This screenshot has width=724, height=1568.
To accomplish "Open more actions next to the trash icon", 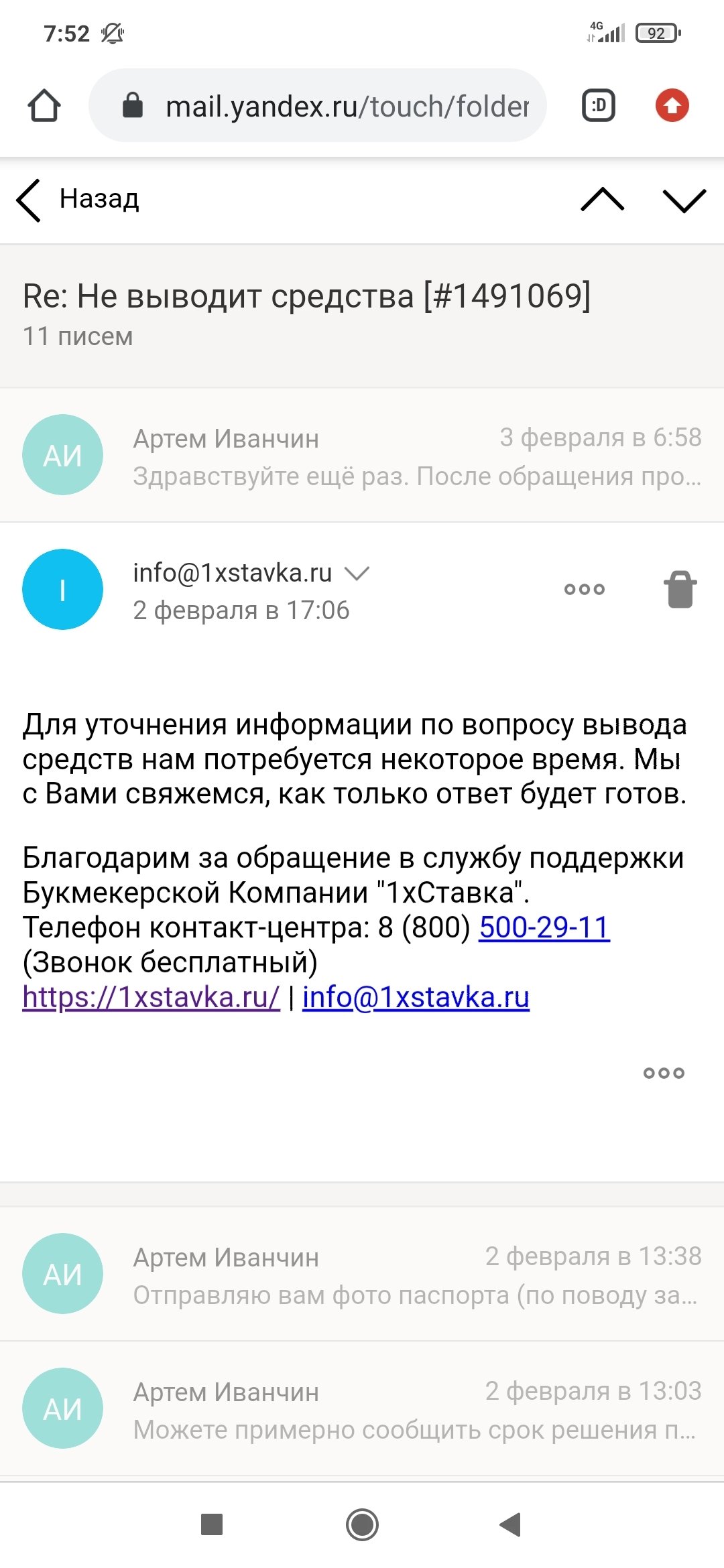I will [585, 590].
